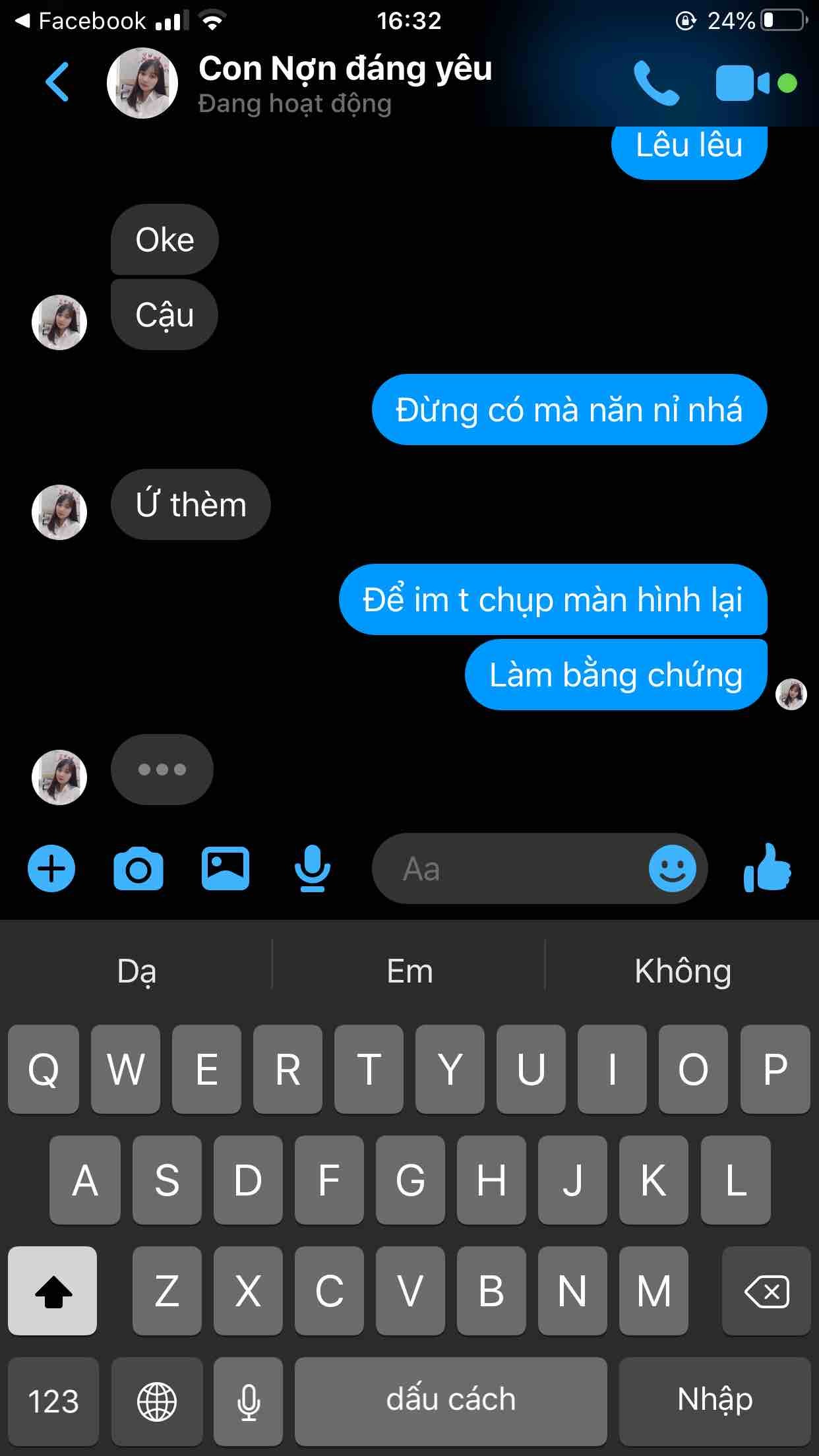Return to the Facebook app

(79, 21)
